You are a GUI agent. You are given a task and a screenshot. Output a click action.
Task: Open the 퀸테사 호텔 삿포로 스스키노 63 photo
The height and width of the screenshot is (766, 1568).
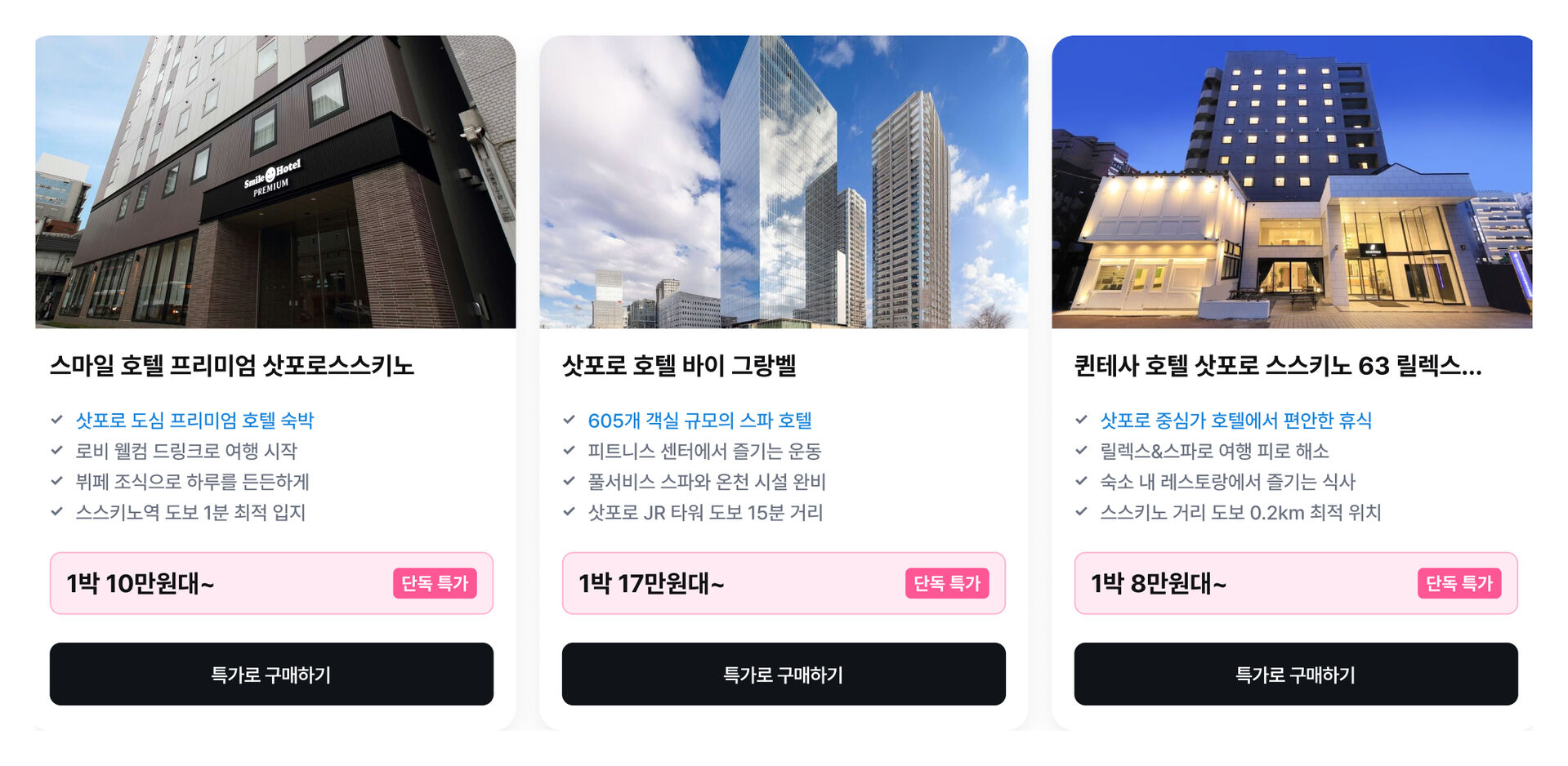point(1291,181)
